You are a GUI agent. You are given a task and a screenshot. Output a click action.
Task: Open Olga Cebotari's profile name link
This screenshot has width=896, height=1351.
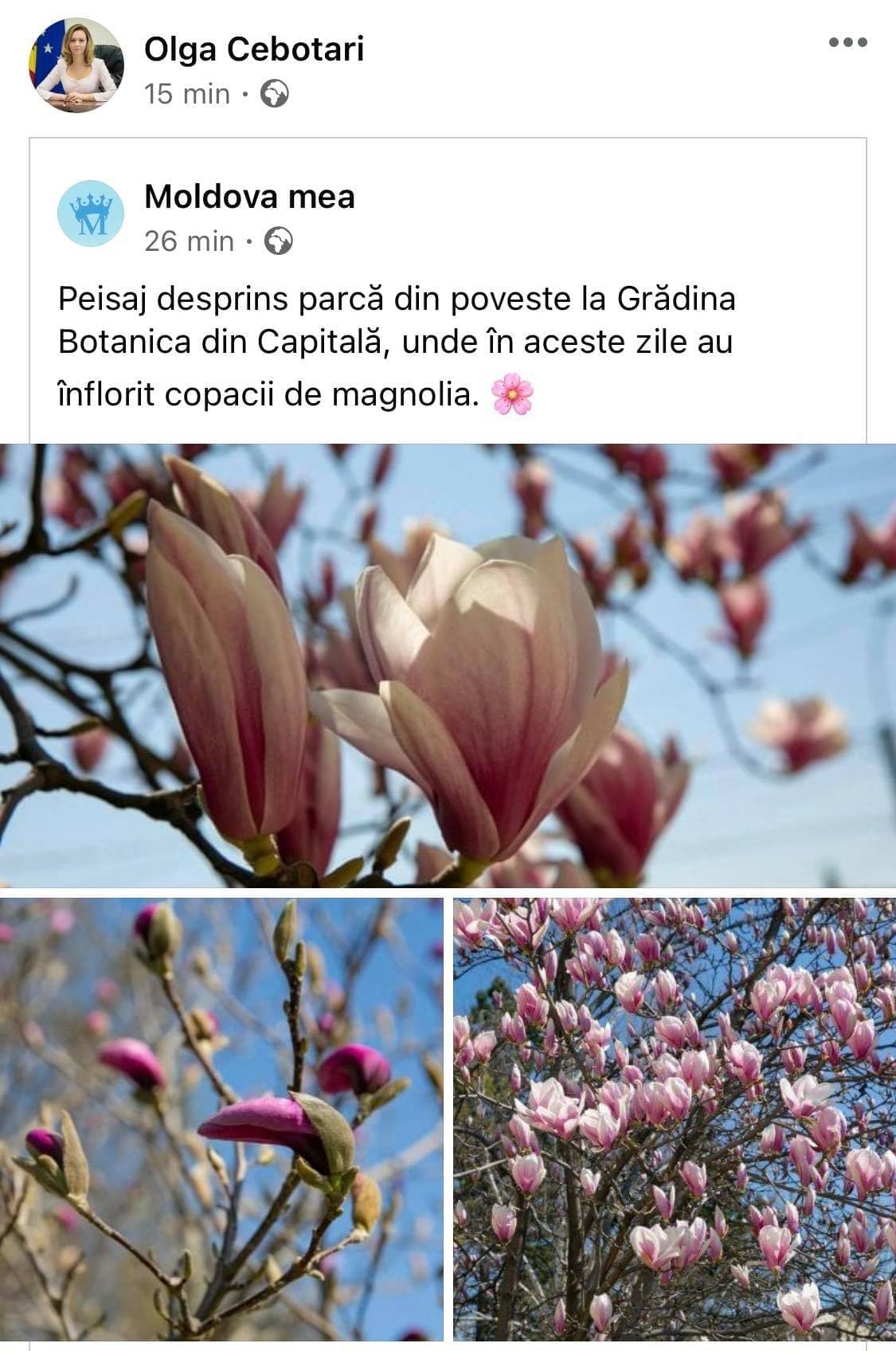click(x=253, y=49)
